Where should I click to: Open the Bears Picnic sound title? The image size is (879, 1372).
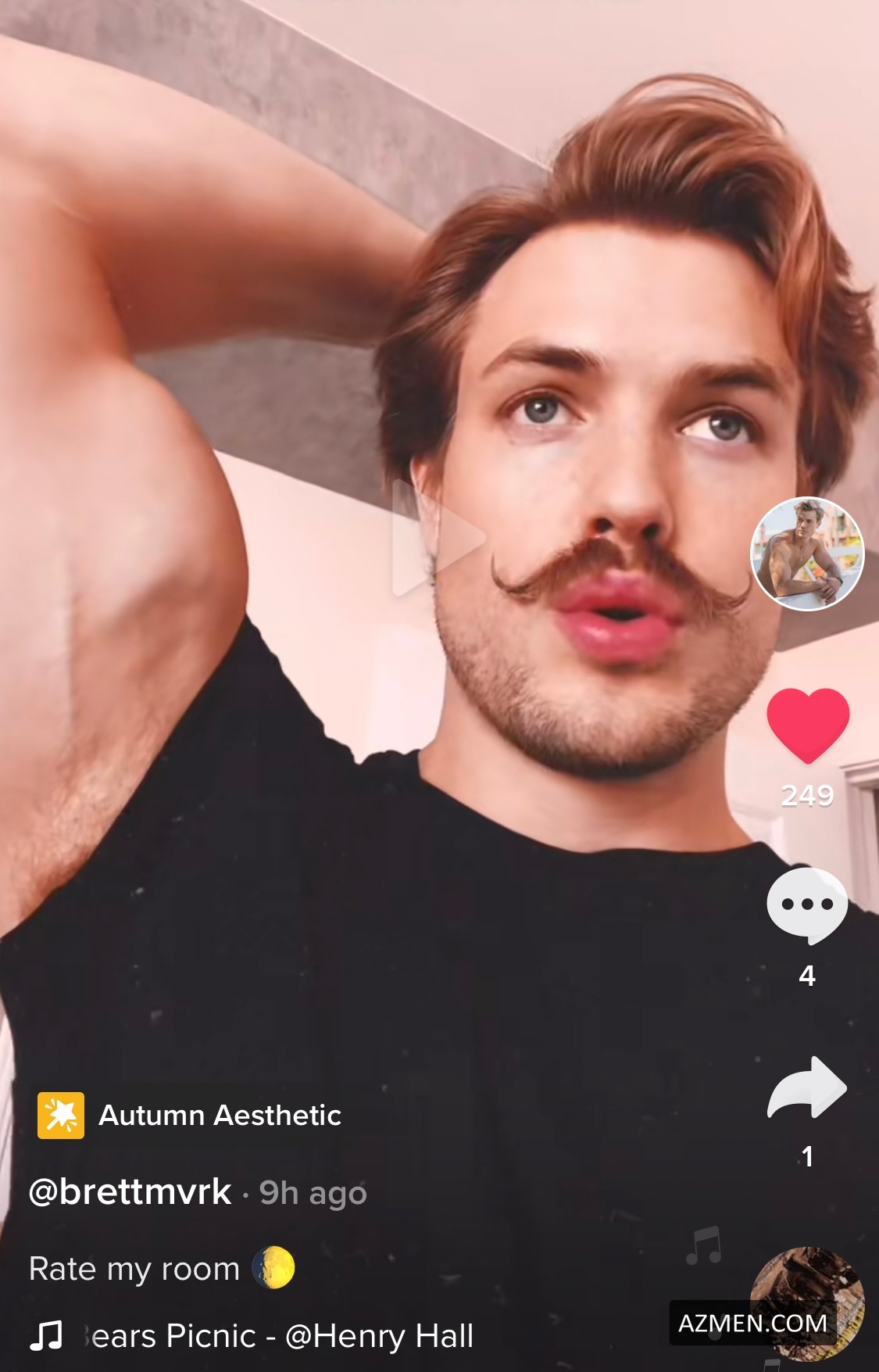[281, 1336]
